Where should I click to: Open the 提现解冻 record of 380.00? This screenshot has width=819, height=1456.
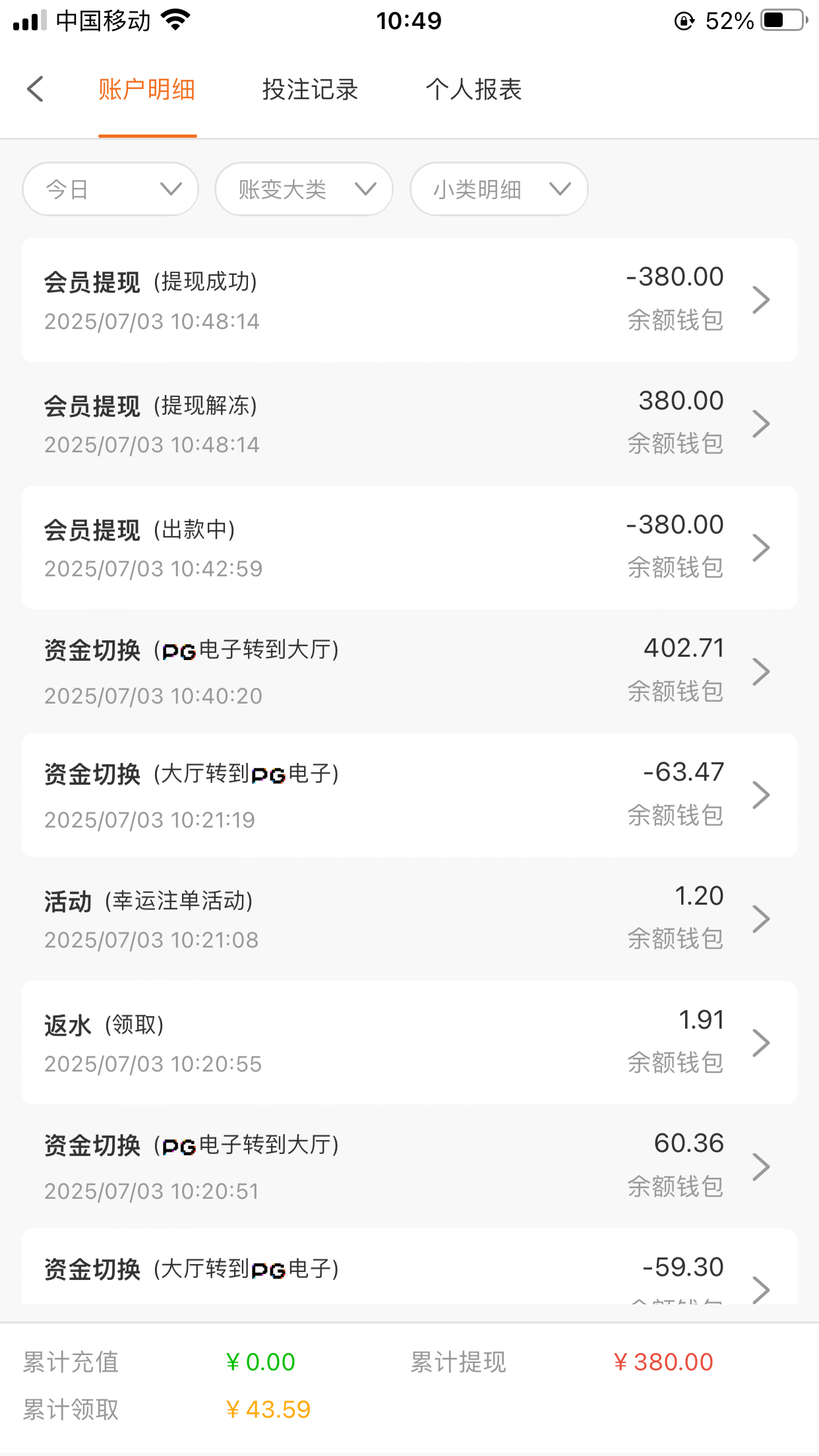(409, 424)
